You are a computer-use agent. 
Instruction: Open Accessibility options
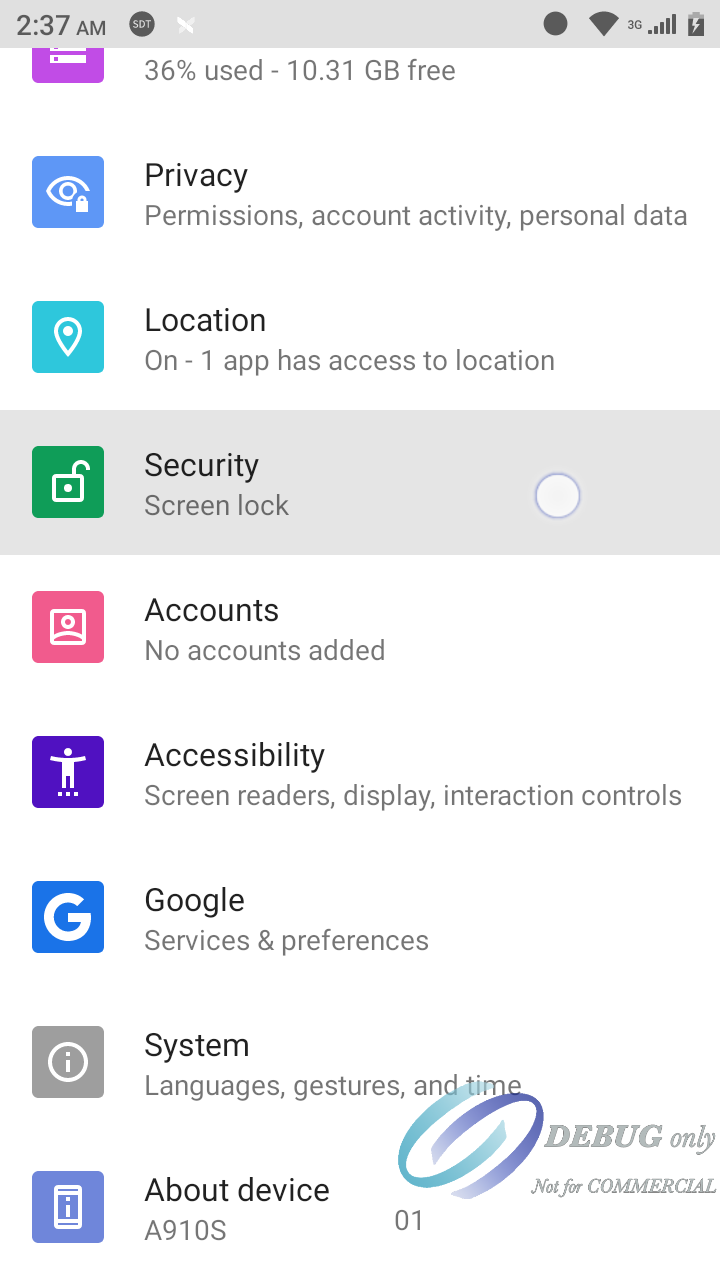(360, 773)
